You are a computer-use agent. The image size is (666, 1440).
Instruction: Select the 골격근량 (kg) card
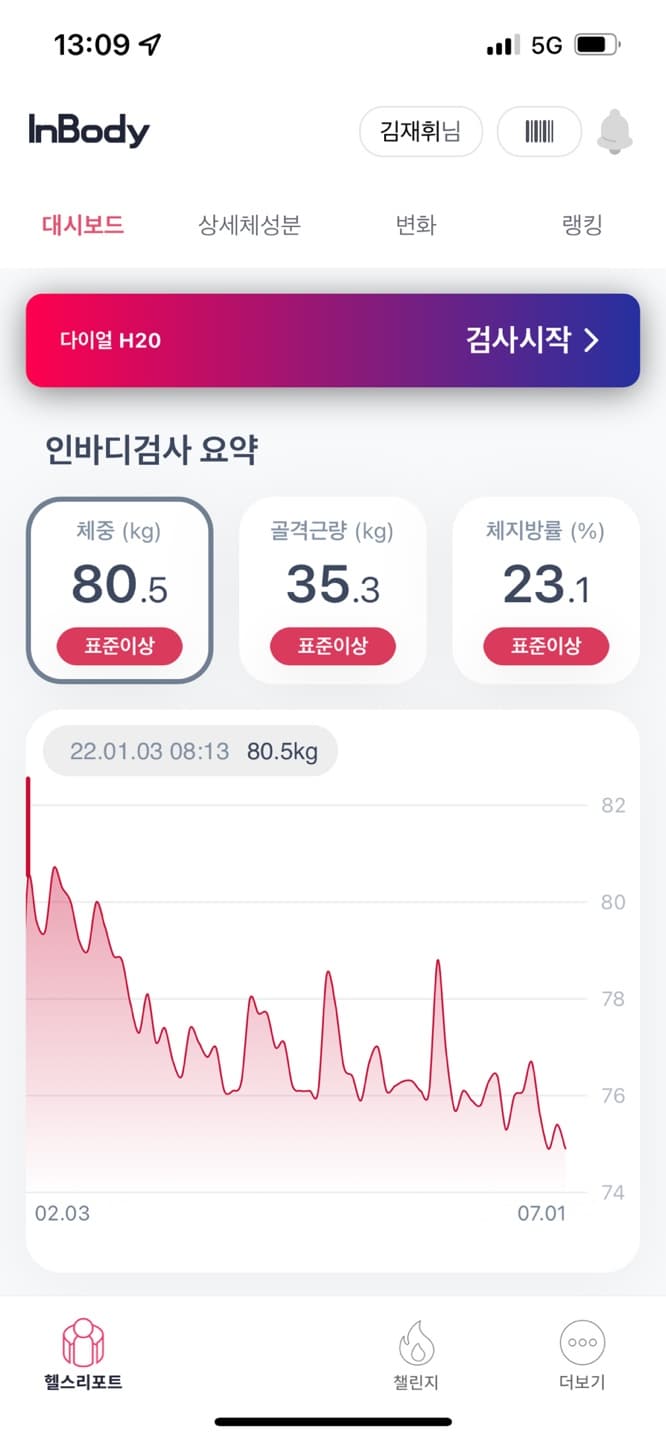pyautogui.click(x=333, y=590)
